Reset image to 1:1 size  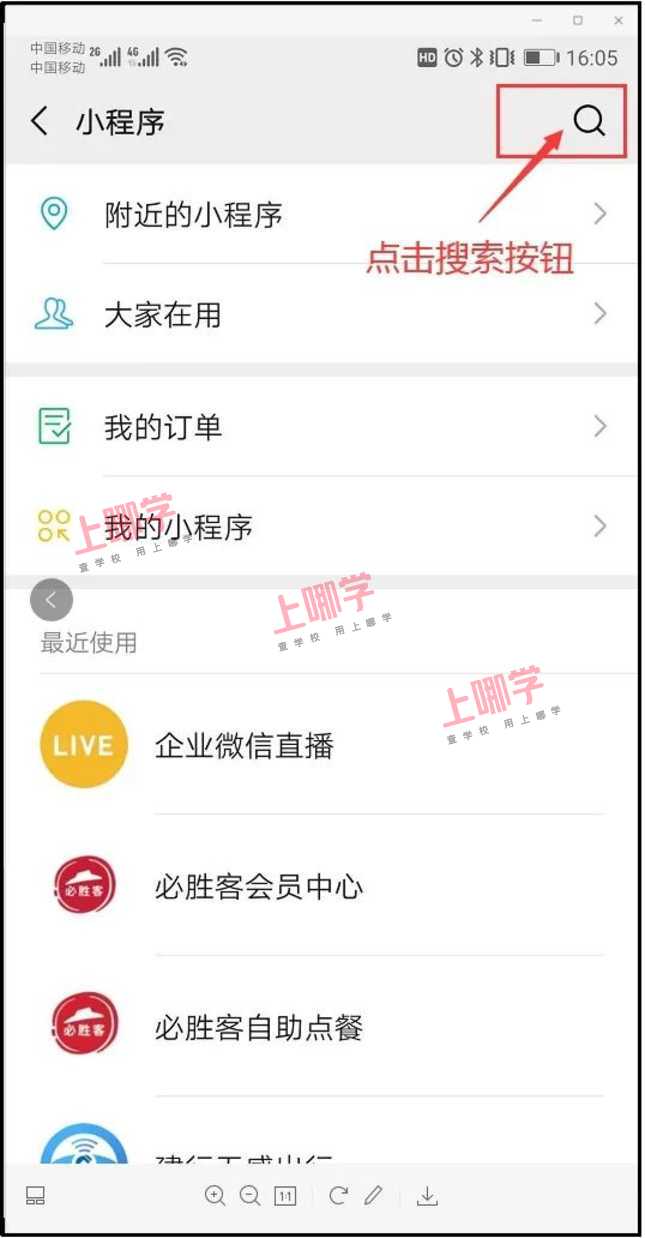pos(285,1196)
